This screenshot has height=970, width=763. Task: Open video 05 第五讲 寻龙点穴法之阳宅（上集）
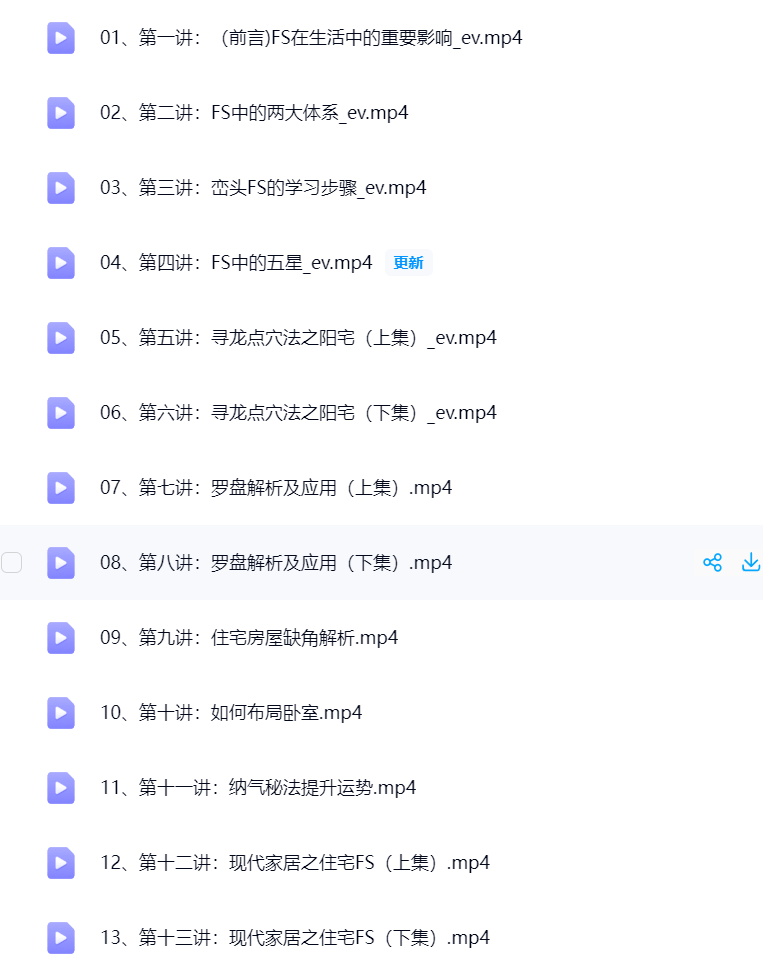tap(298, 338)
